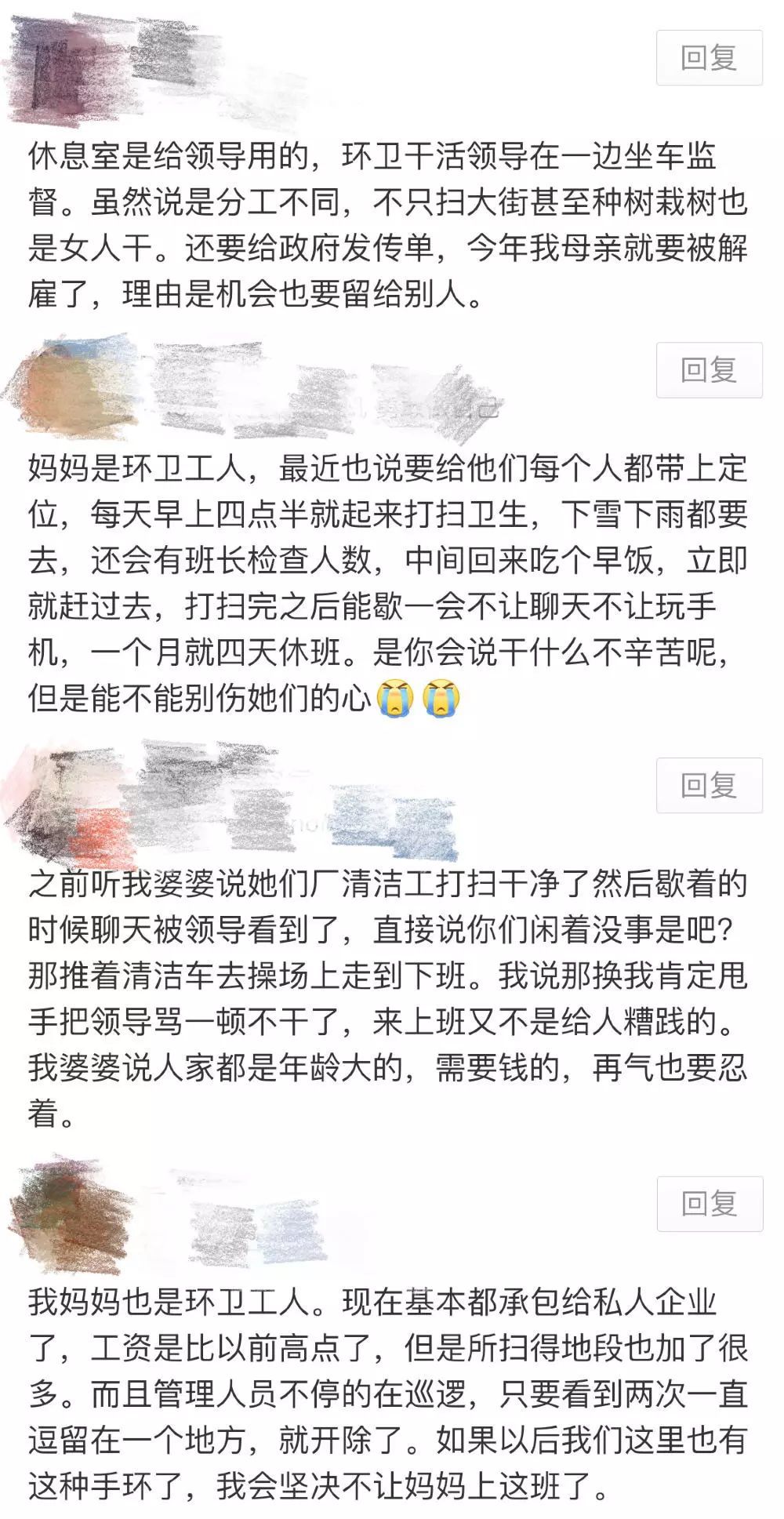
Task: Reply to the comment about 每天早上四点半打扫卫生
Action: pos(709,370)
